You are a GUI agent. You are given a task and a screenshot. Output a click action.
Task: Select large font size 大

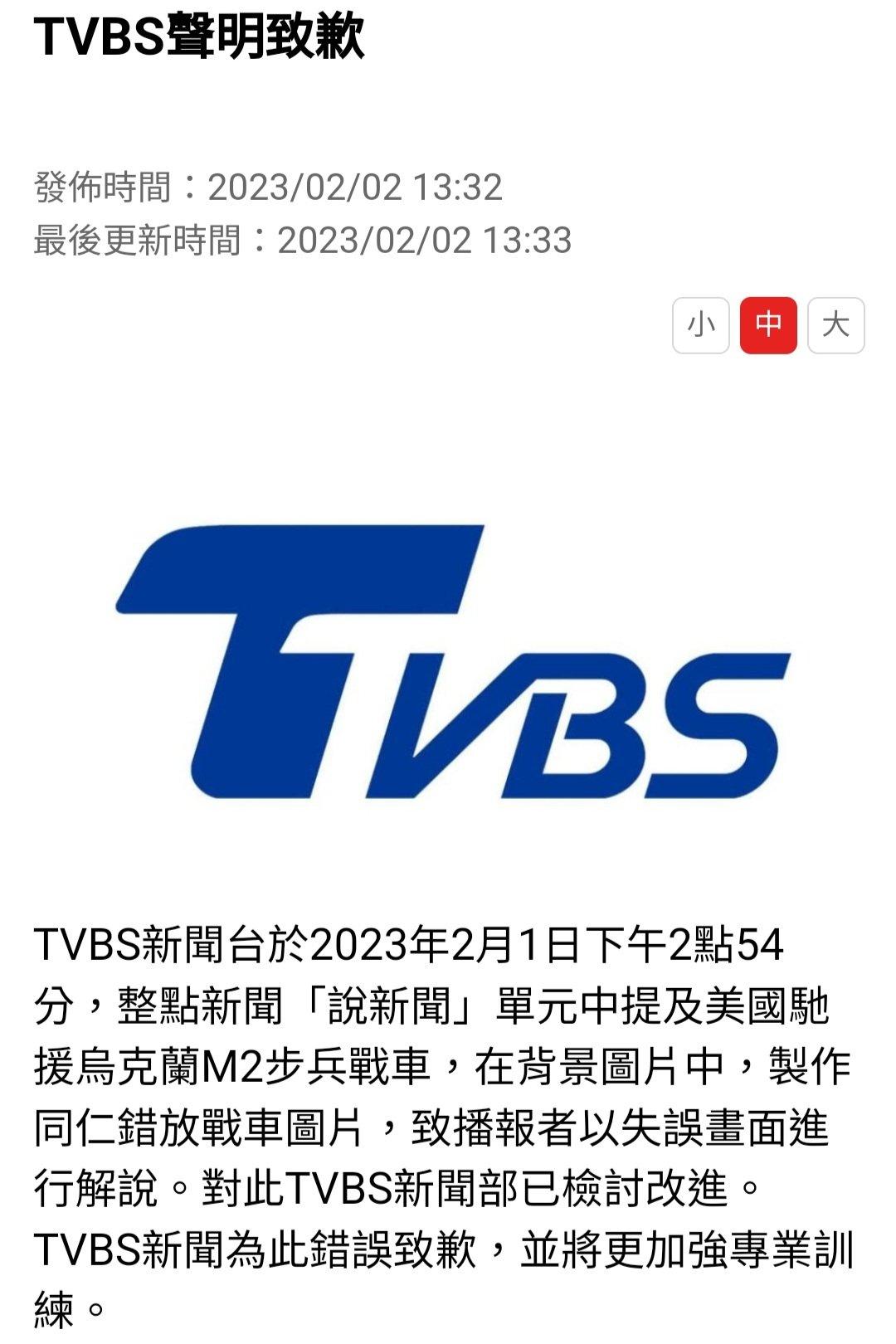click(835, 325)
